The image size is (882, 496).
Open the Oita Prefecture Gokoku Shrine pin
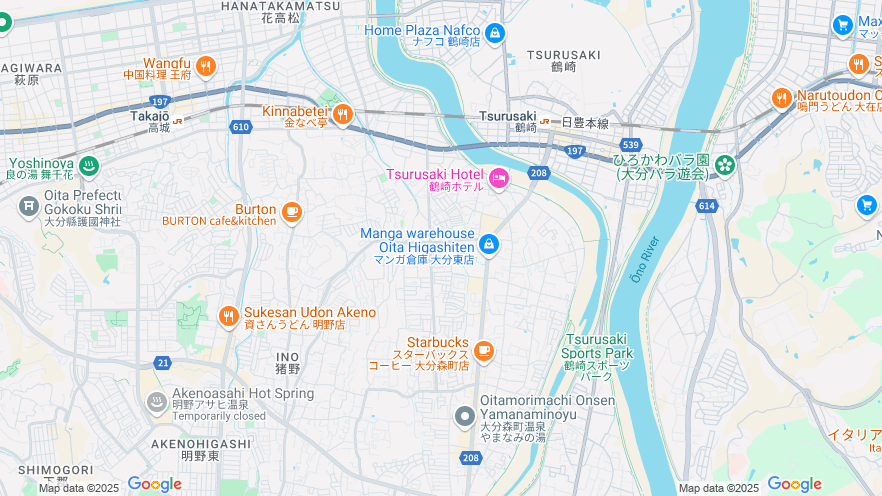pos(29,207)
